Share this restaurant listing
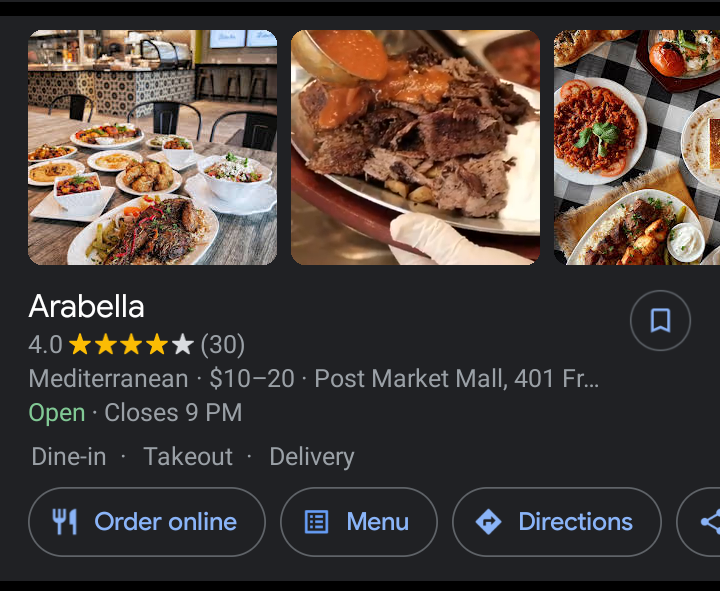The image size is (720, 591). coord(704,521)
